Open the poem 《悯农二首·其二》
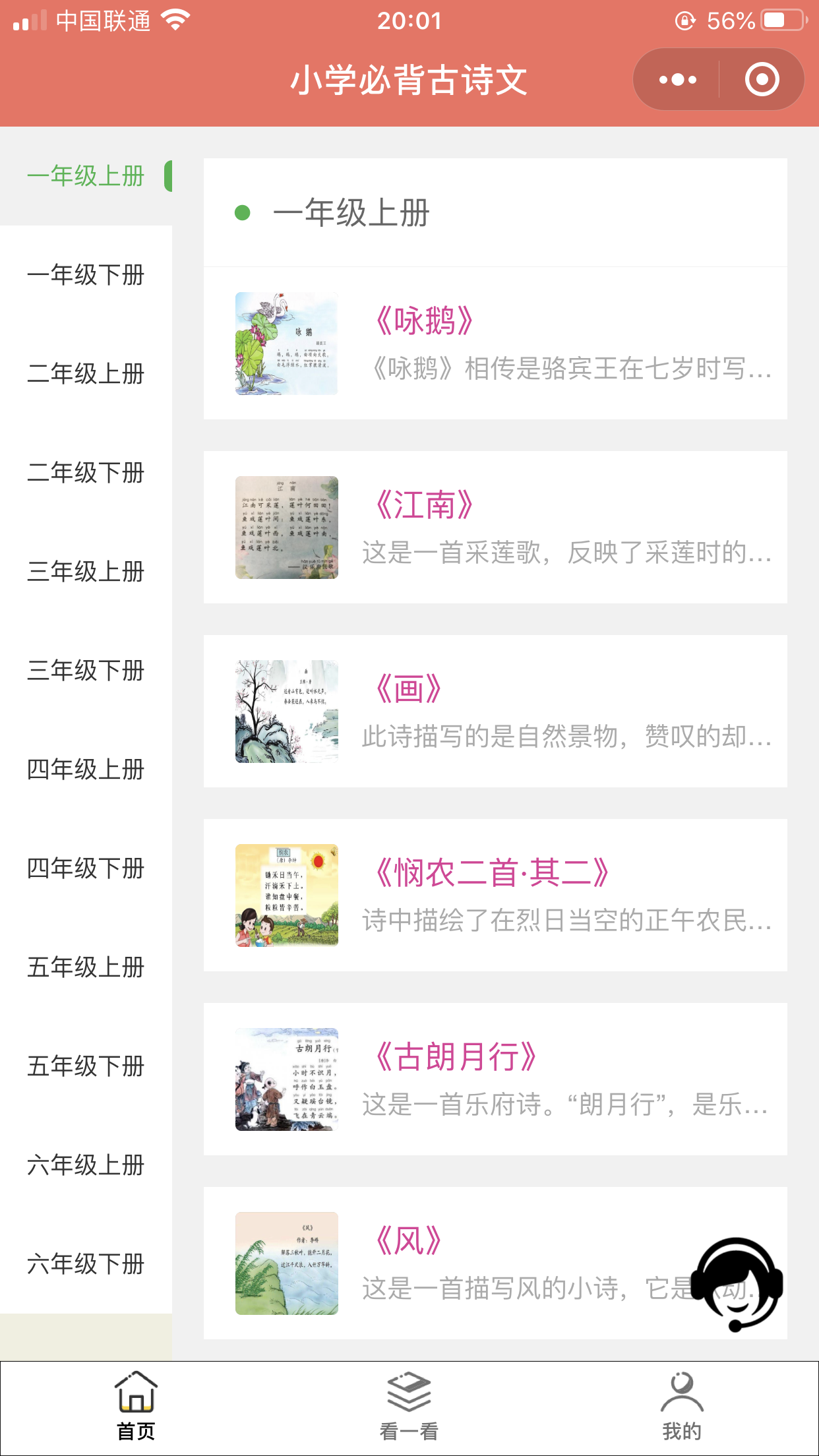The height and width of the screenshot is (1456, 819). 495,895
